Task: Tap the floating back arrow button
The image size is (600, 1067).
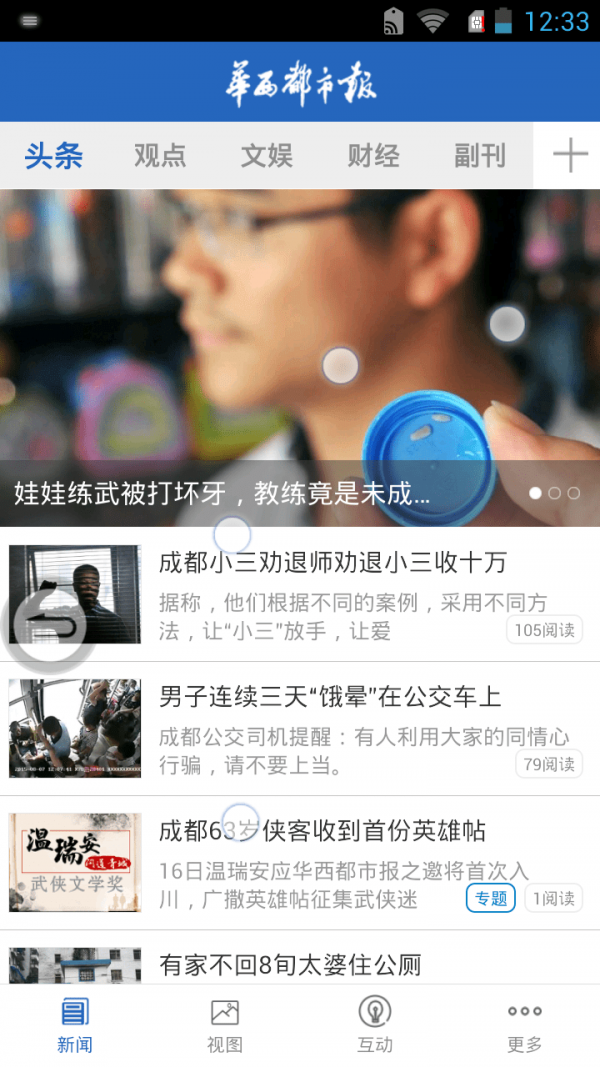Action: point(49,625)
